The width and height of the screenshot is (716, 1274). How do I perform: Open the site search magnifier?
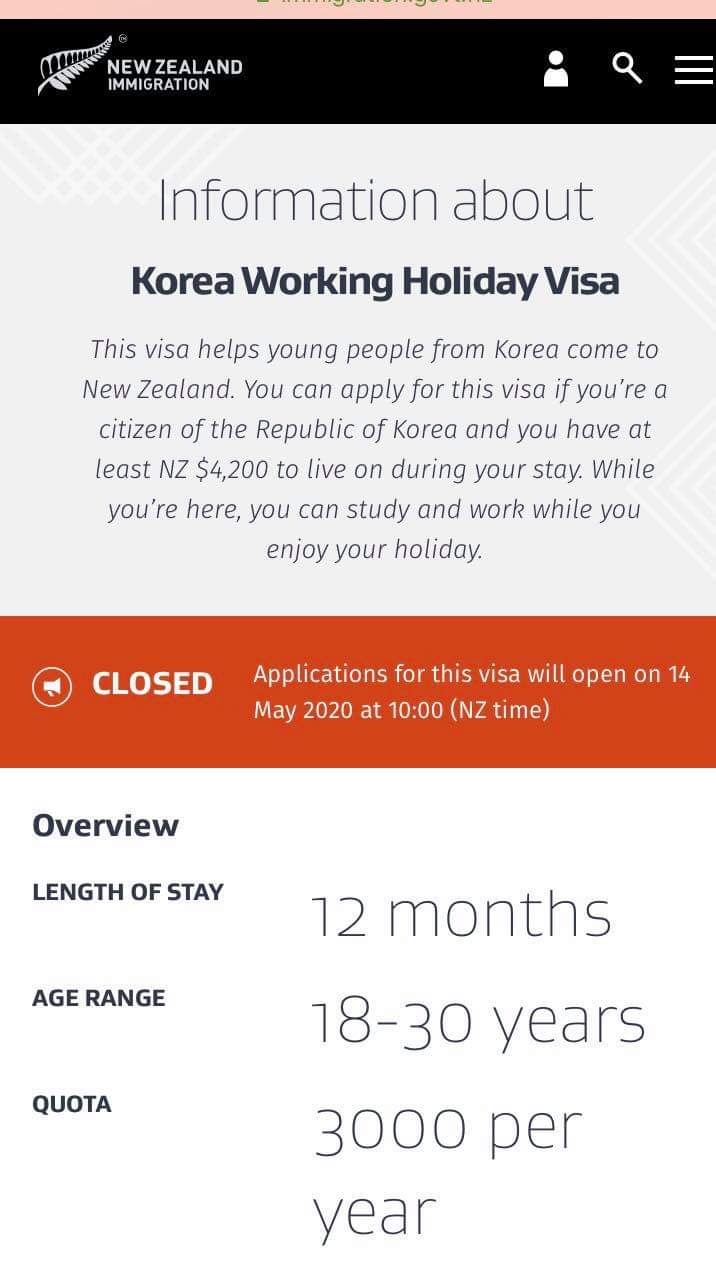[x=627, y=69]
